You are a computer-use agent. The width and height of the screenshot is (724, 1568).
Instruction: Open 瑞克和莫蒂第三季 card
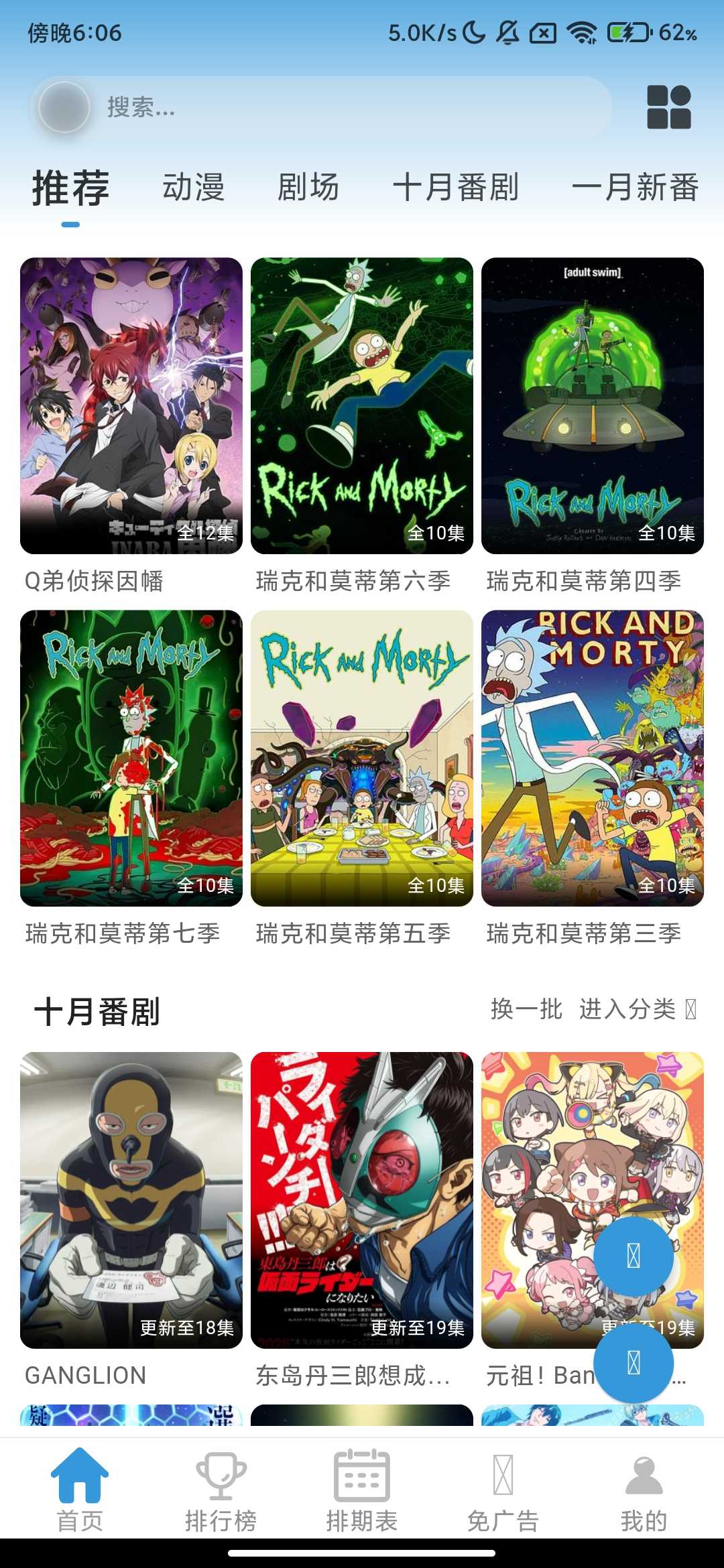click(x=593, y=759)
